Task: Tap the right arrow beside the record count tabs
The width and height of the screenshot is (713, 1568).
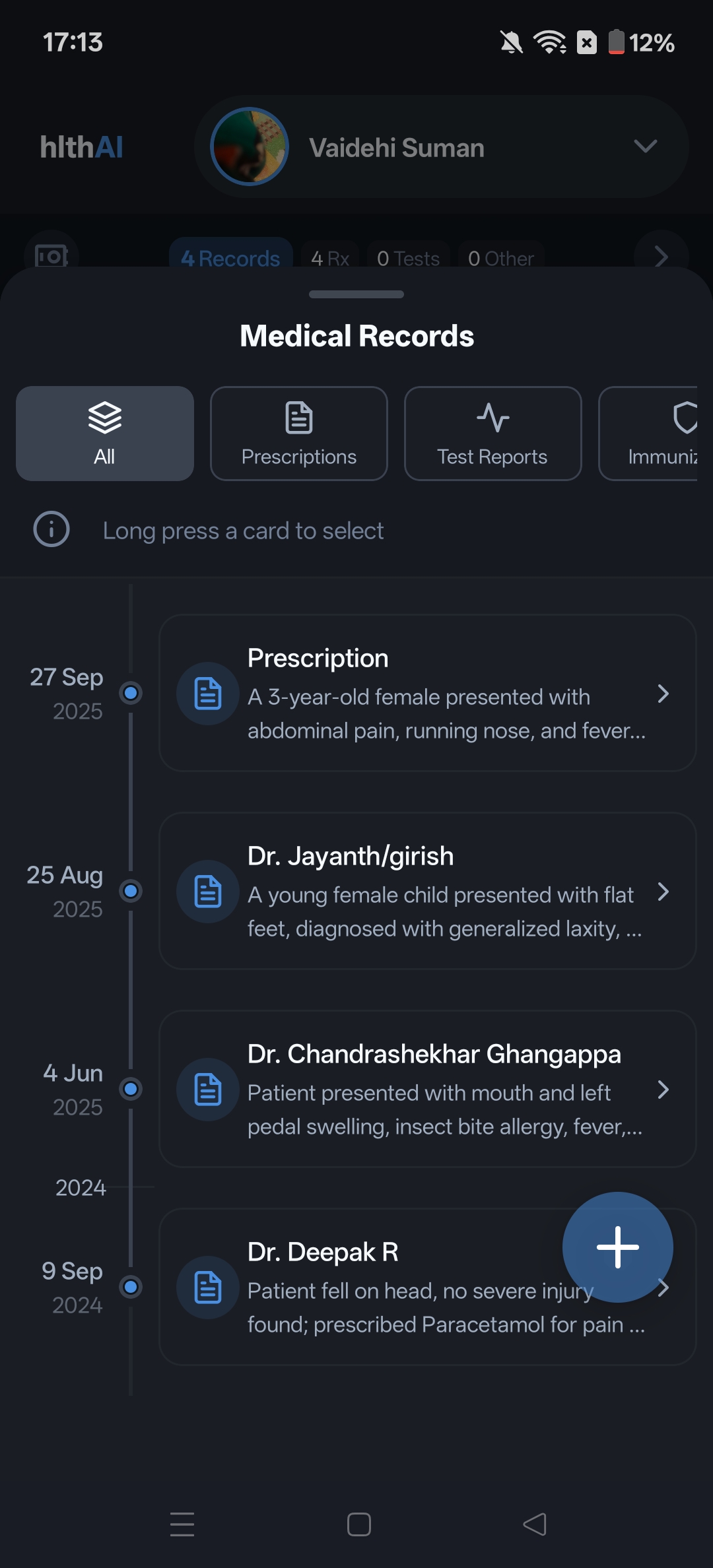Action: click(662, 257)
